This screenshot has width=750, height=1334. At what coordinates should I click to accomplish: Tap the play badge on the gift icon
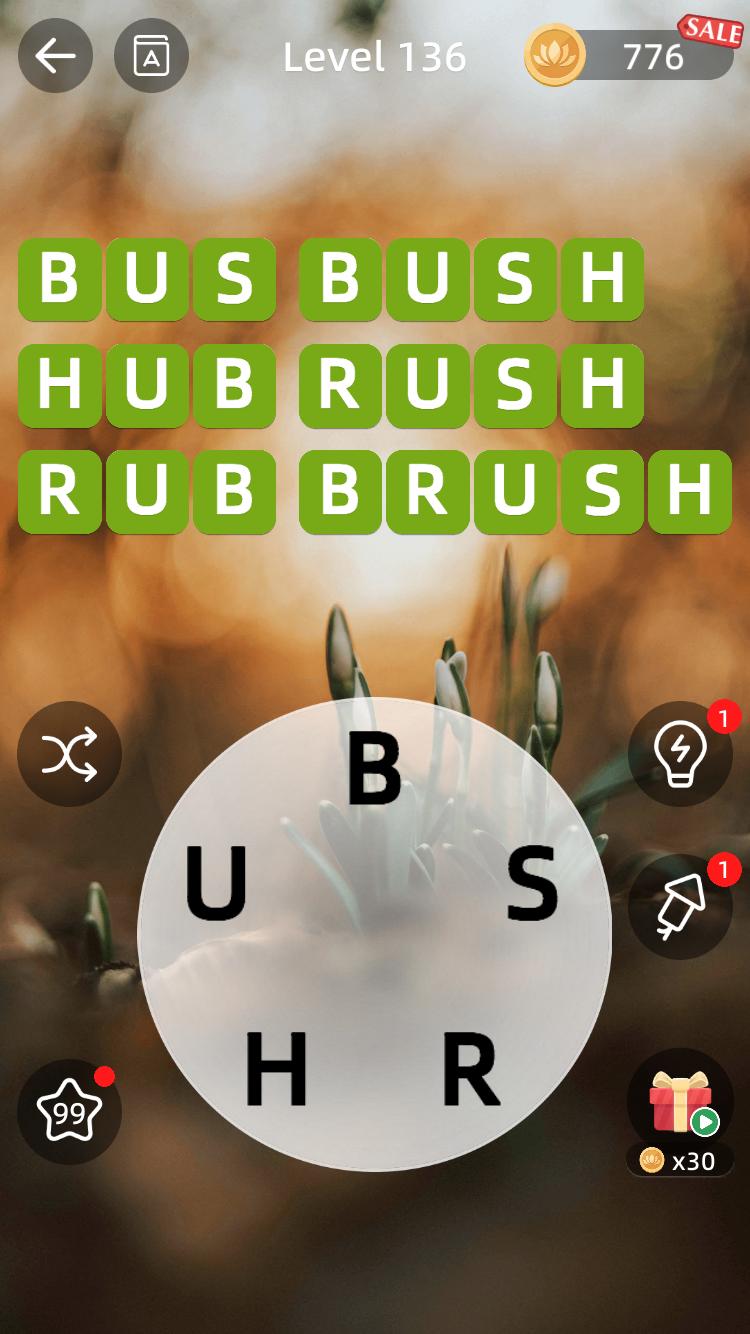tap(704, 1123)
